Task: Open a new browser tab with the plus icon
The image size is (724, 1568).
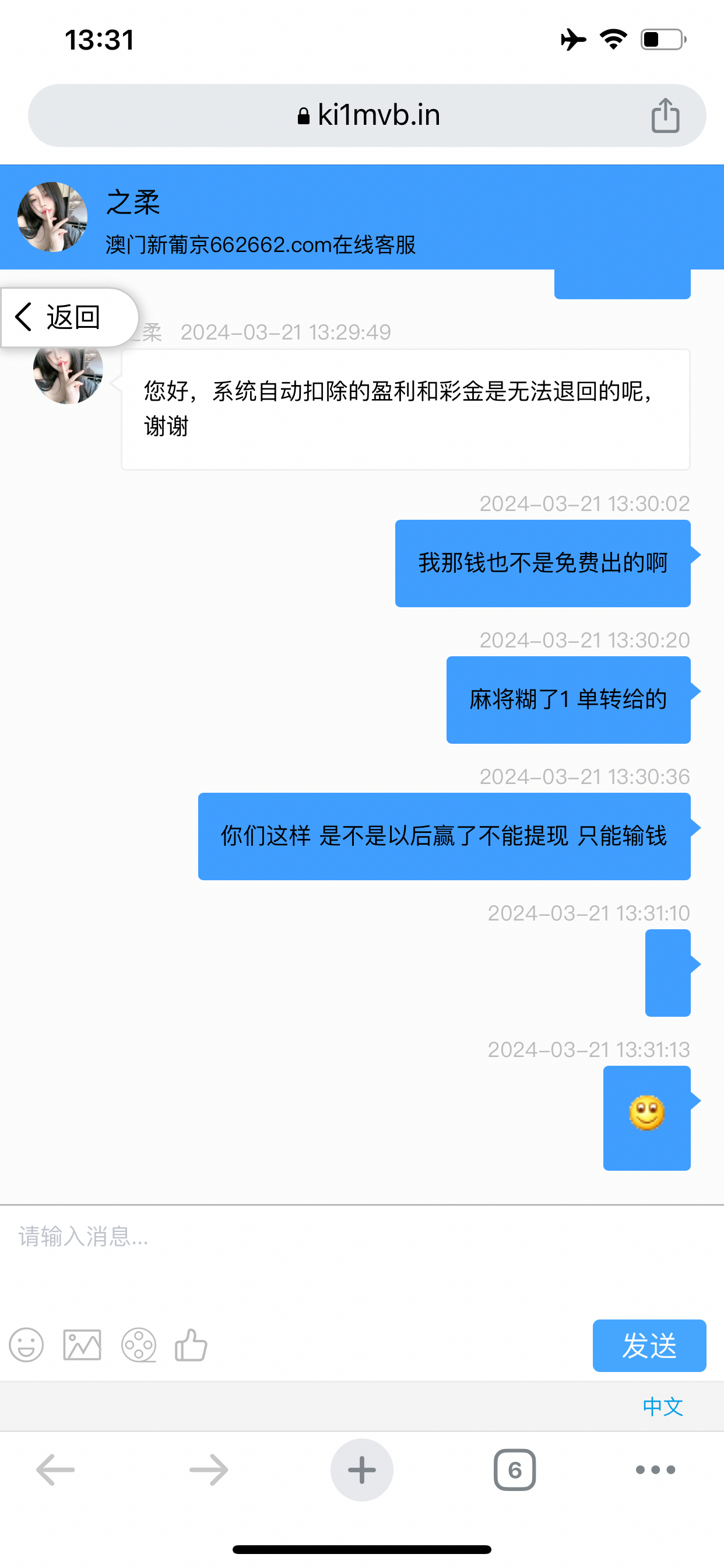Action: coord(361,1470)
